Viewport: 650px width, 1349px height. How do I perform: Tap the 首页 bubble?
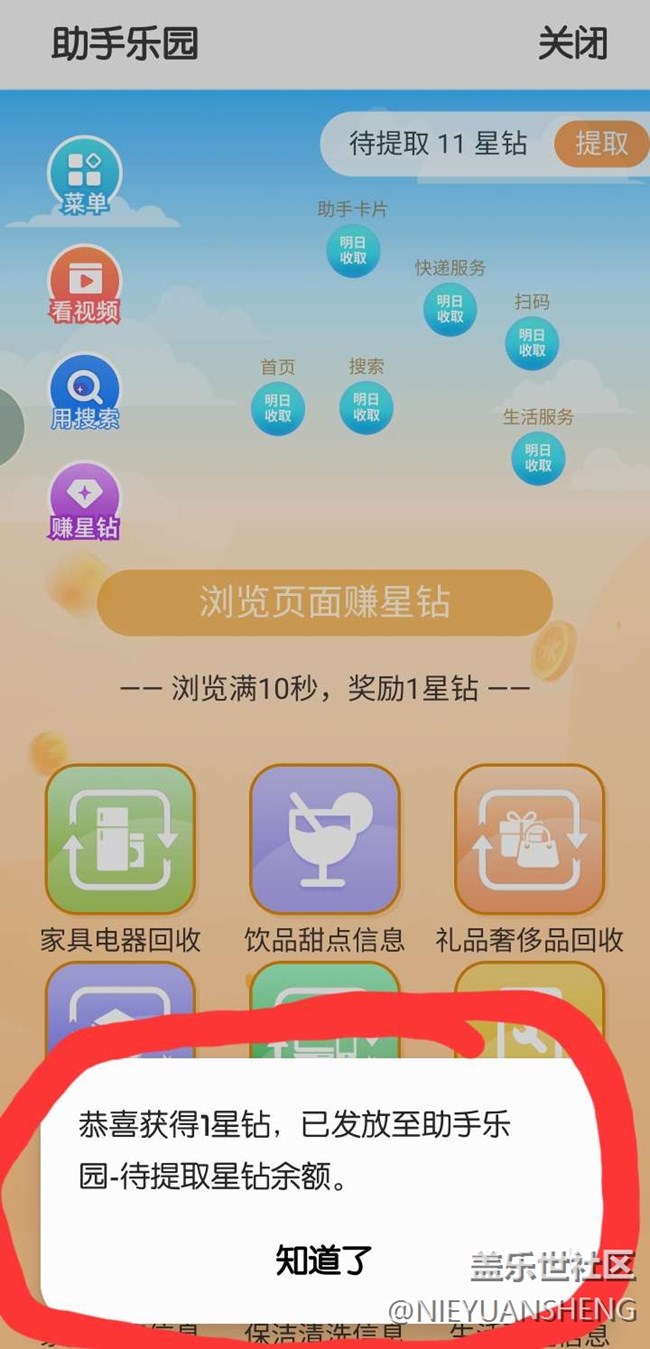[x=278, y=408]
